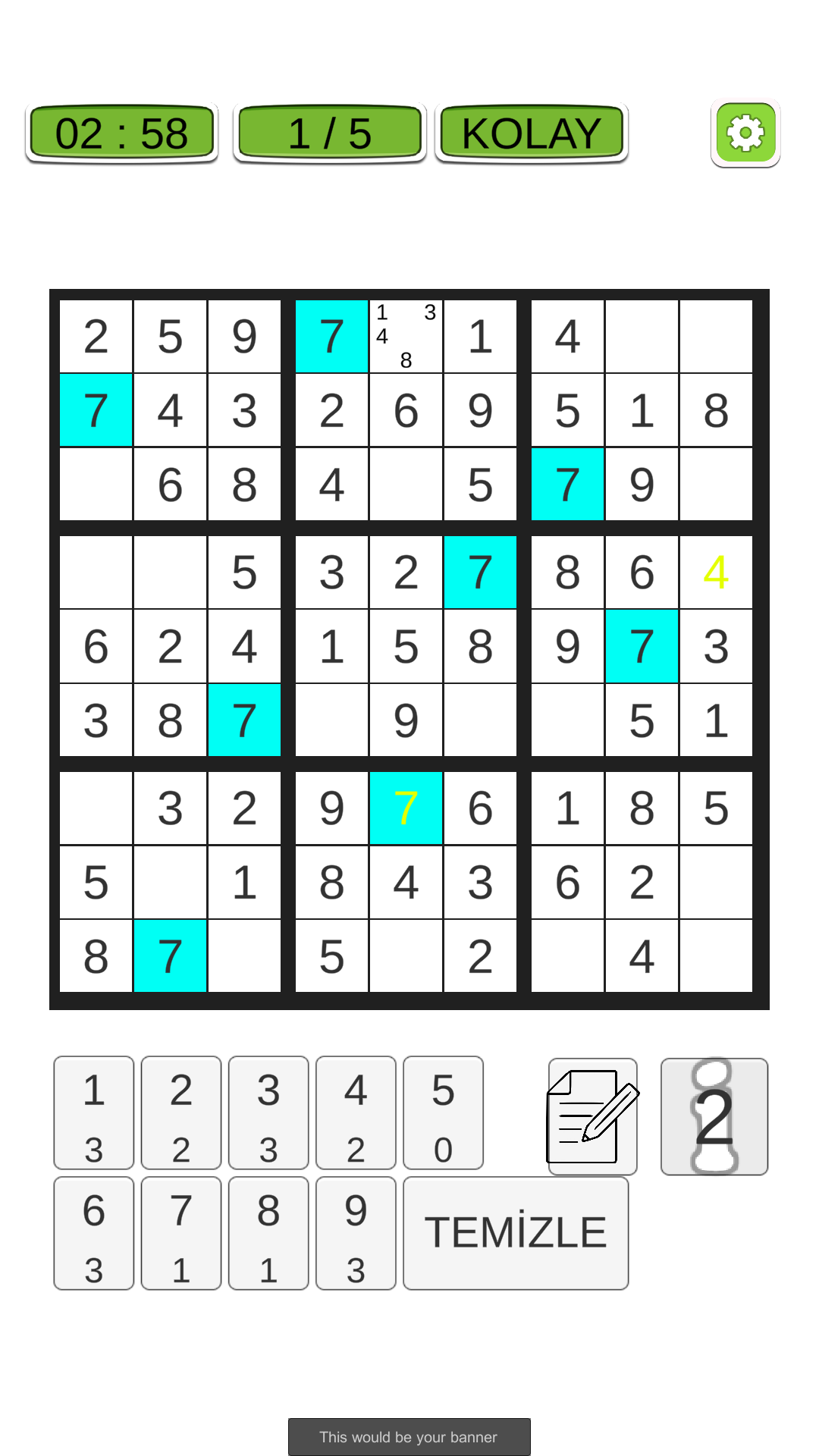
Task: Tap digit 5 on the number pad
Action: [x=443, y=1113]
